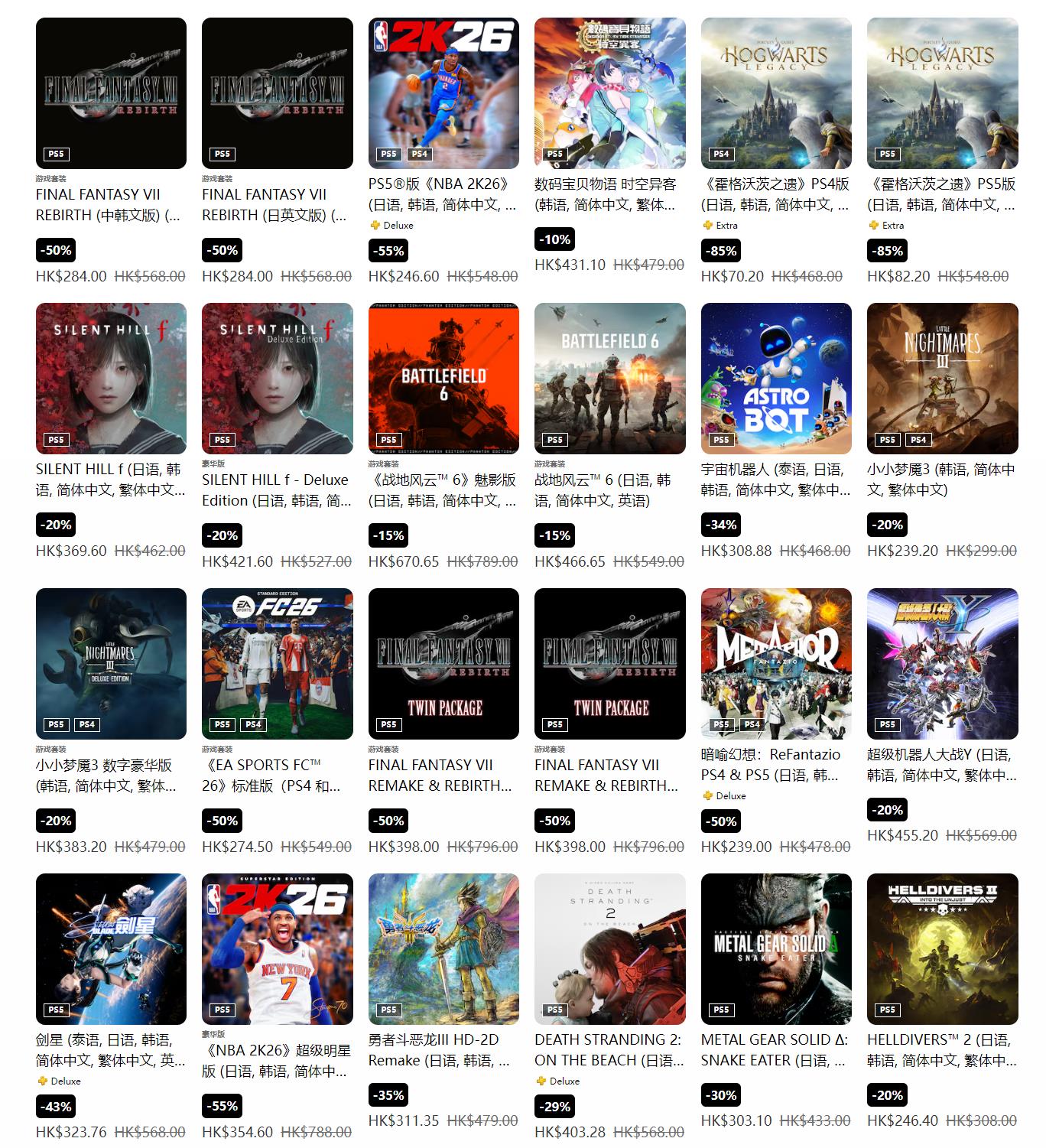
Task: Open 小小梦魇3 数字豪华版 card
Action: tap(111, 664)
